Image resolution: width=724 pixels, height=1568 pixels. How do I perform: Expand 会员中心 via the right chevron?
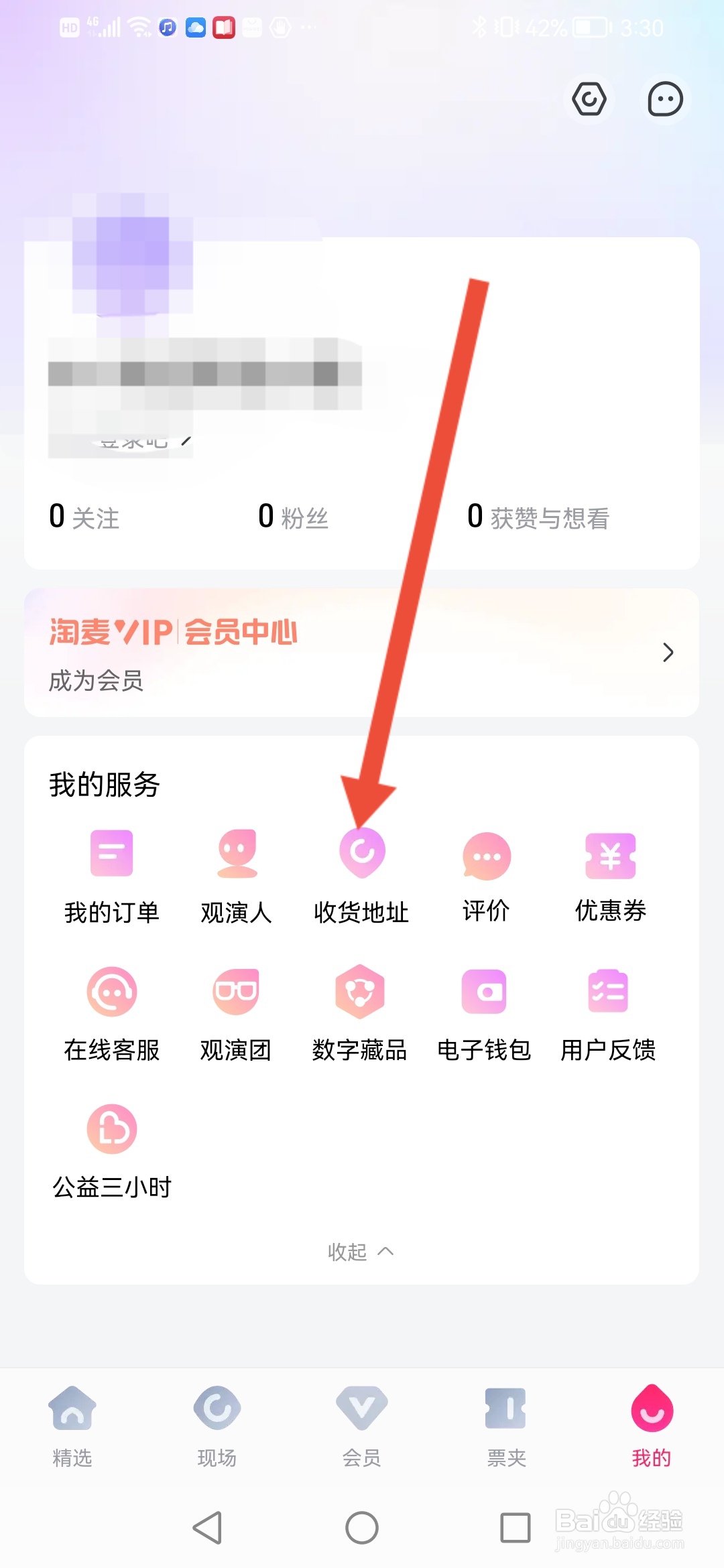click(x=668, y=653)
